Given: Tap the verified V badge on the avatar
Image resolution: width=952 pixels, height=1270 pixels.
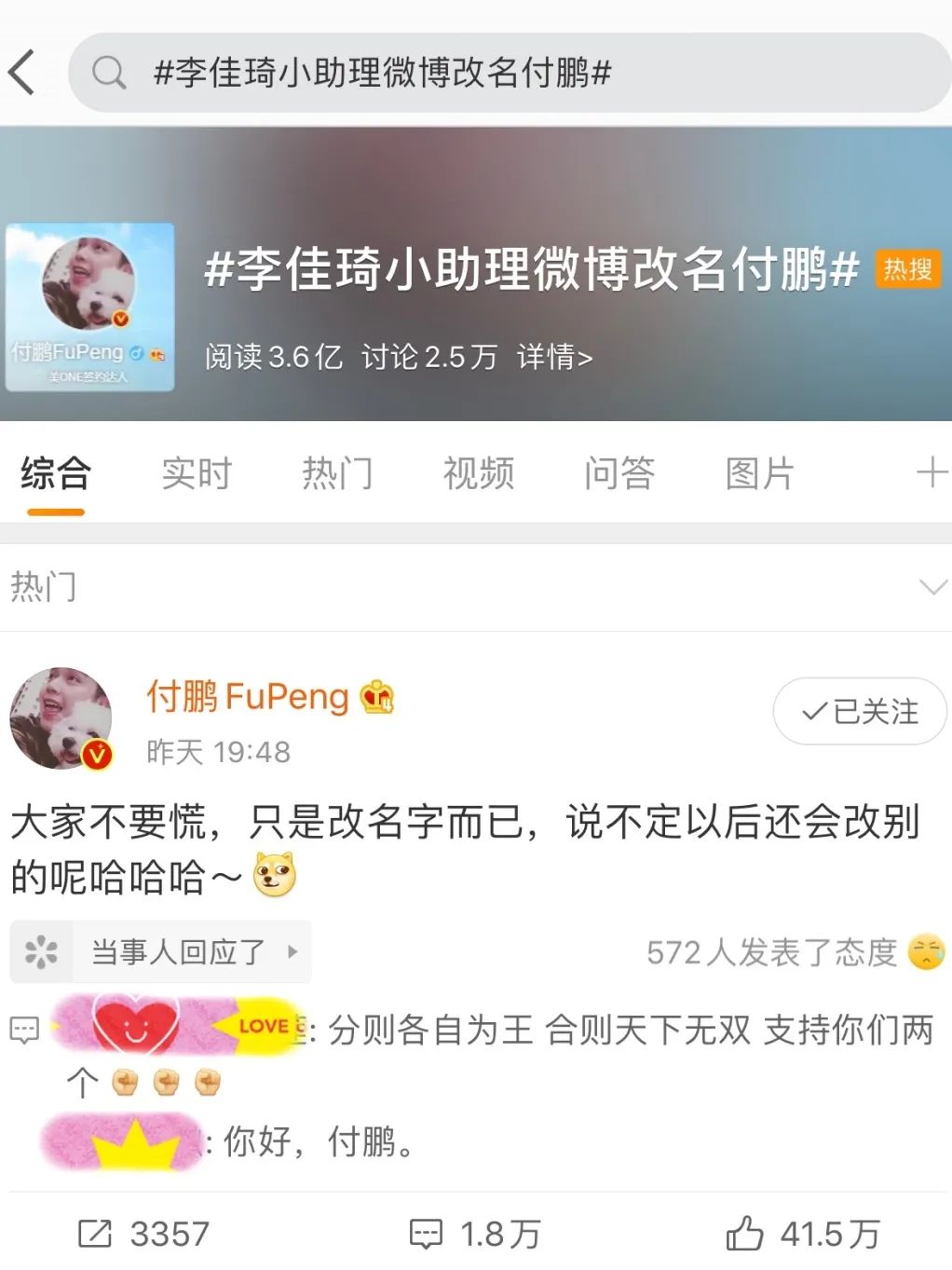Looking at the screenshot, I should (97, 757).
